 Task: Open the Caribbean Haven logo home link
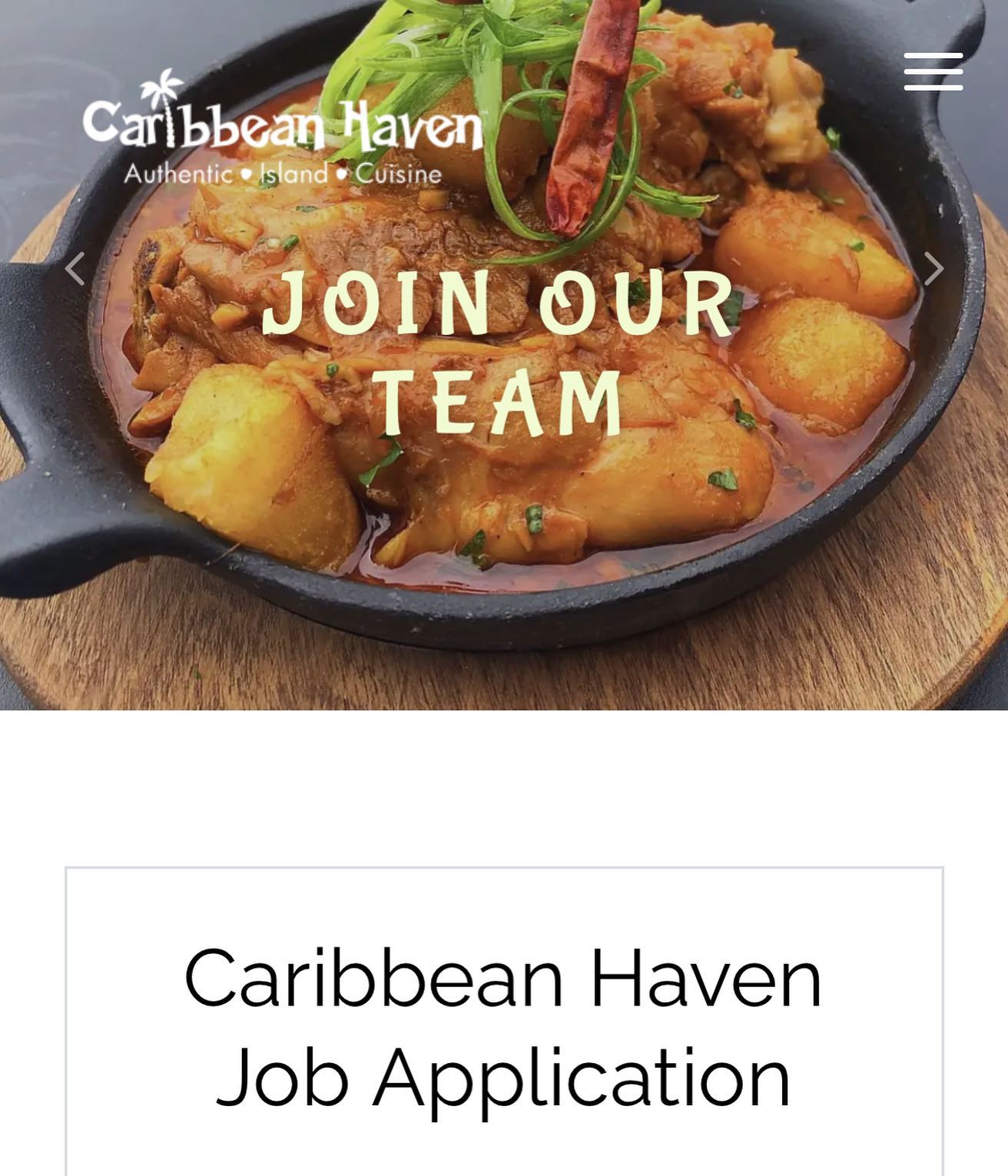coord(282,131)
